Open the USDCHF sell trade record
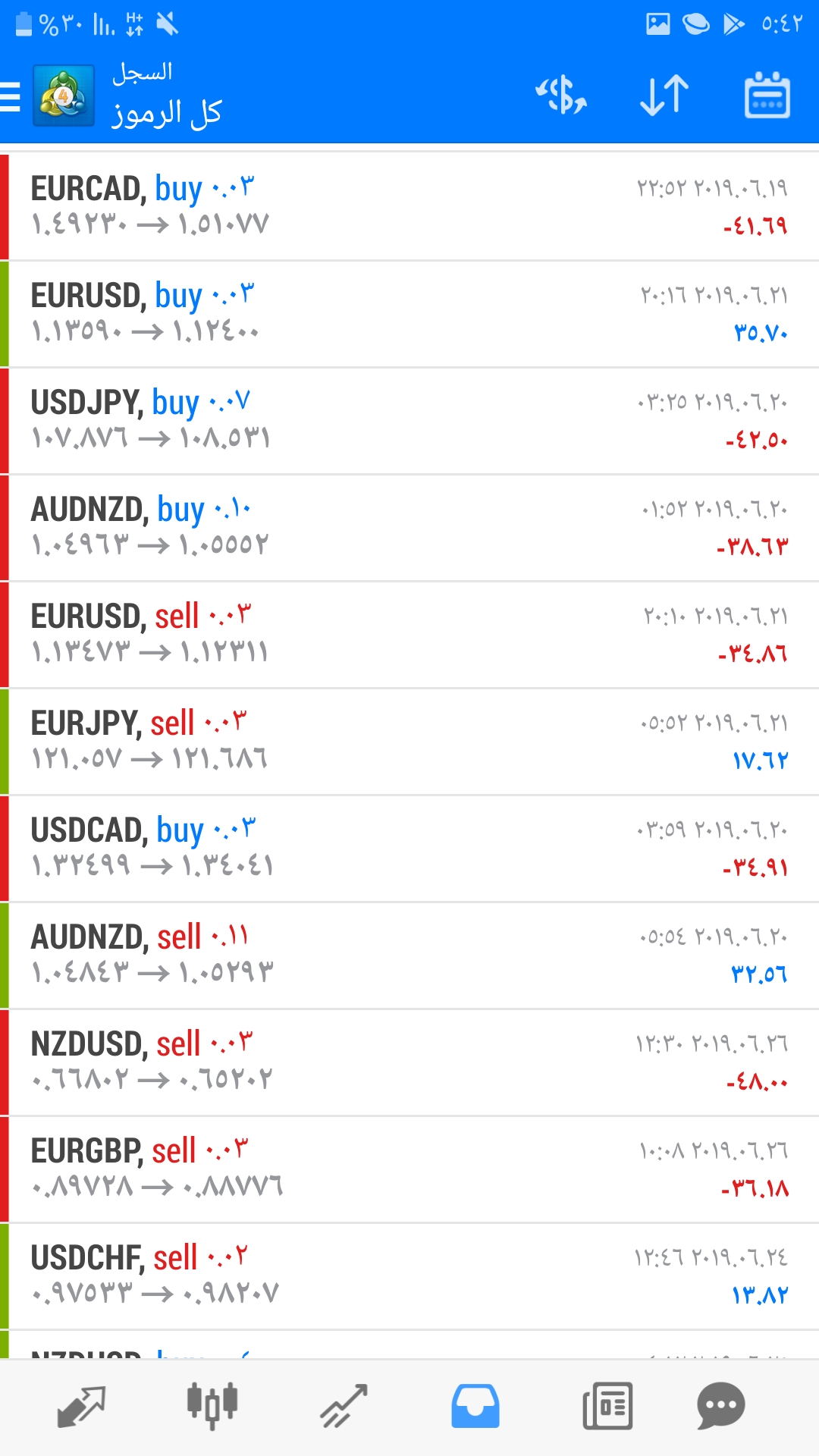819x1456 pixels. (x=409, y=1276)
